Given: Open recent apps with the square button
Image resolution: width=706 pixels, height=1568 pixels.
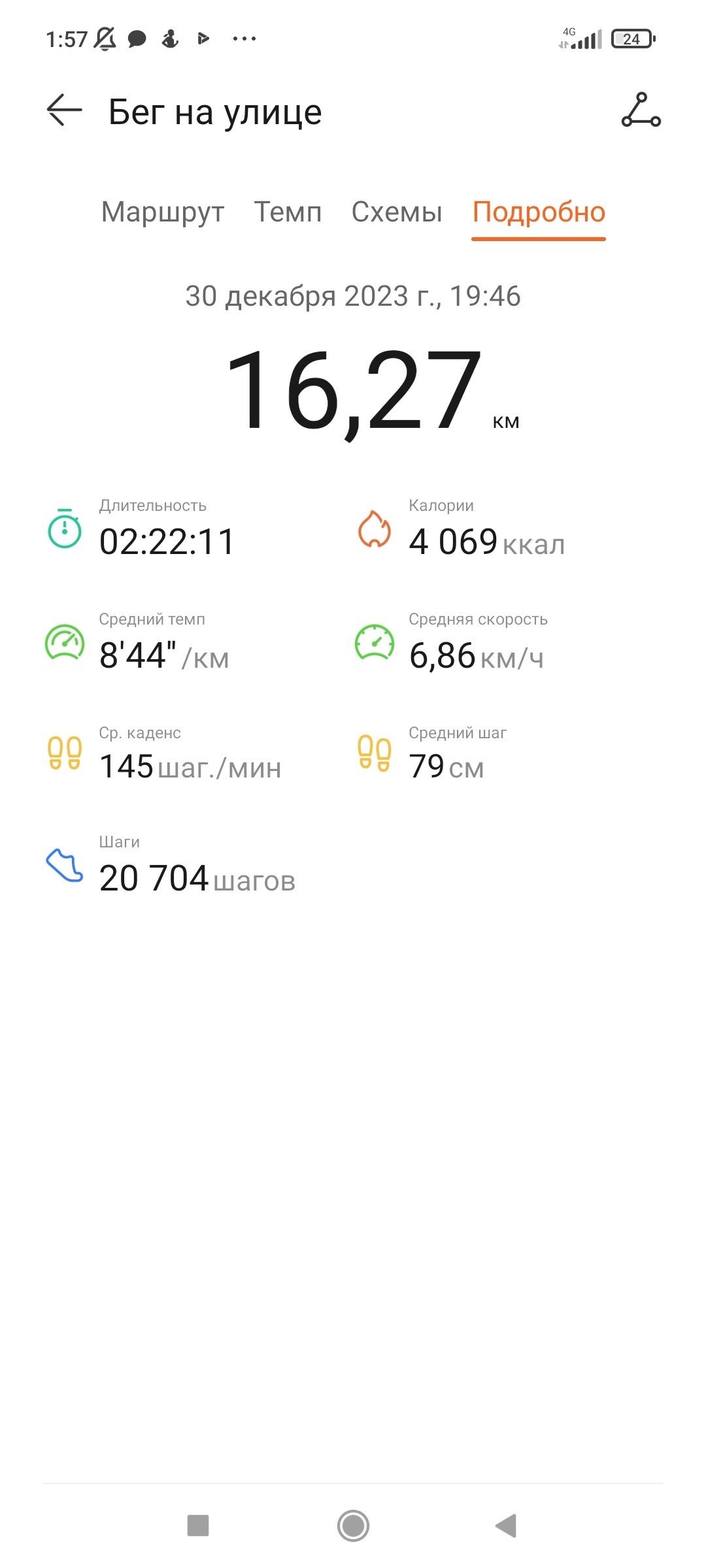Looking at the screenshot, I should [198, 1526].
